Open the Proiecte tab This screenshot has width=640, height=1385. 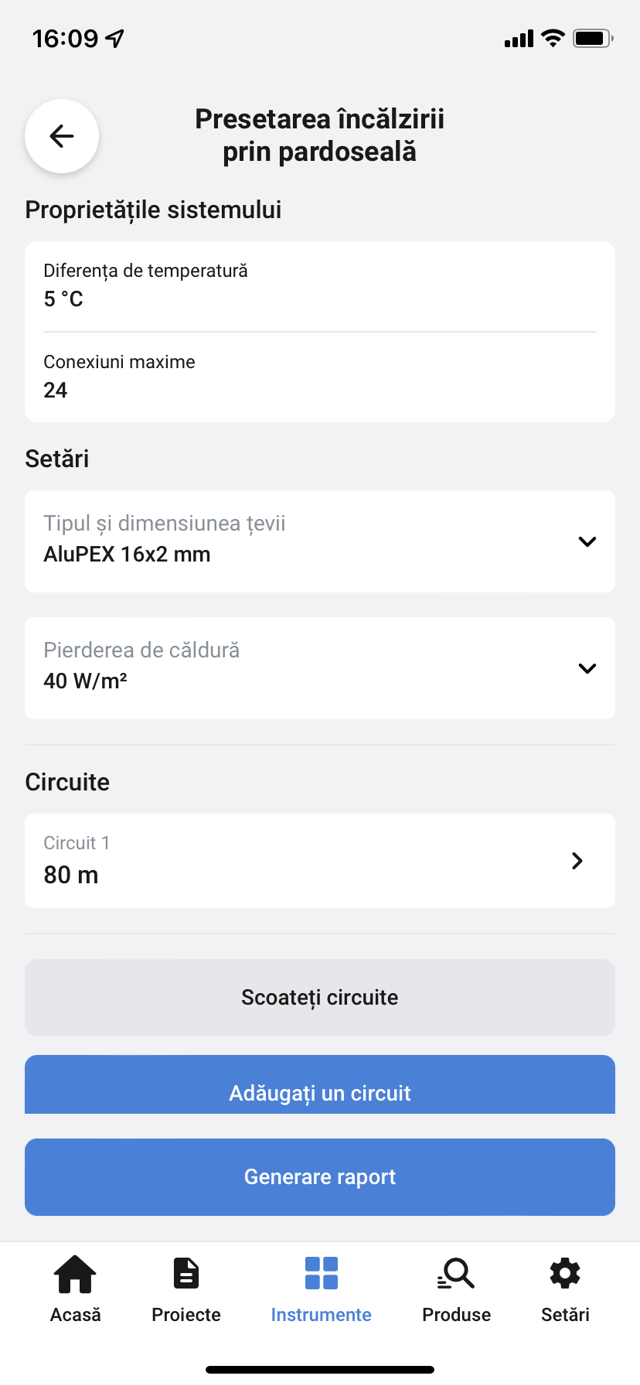tap(186, 1290)
